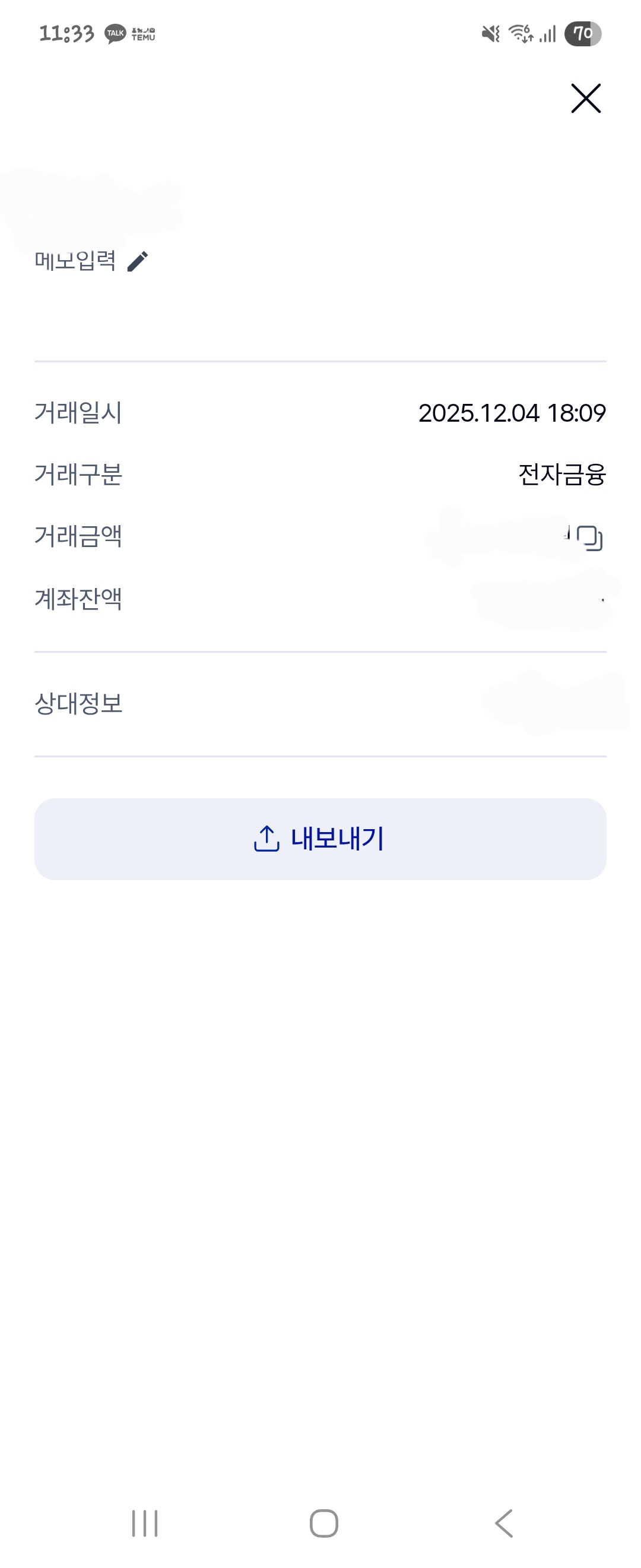641x1568 pixels.
Task: Tap the Wi-Fi 6 status icon
Action: [520, 33]
